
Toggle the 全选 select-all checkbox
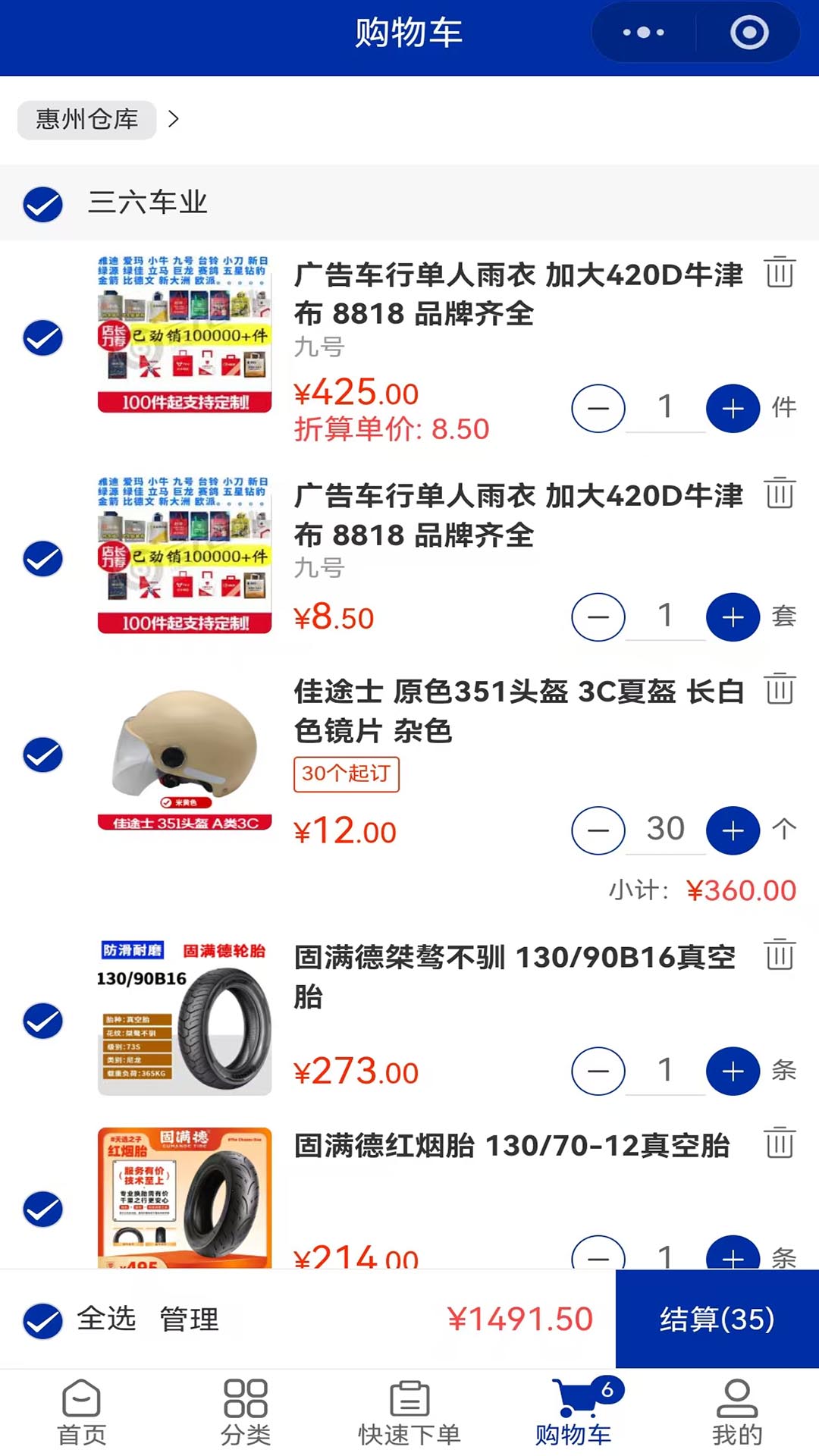(x=42, y=1320)
